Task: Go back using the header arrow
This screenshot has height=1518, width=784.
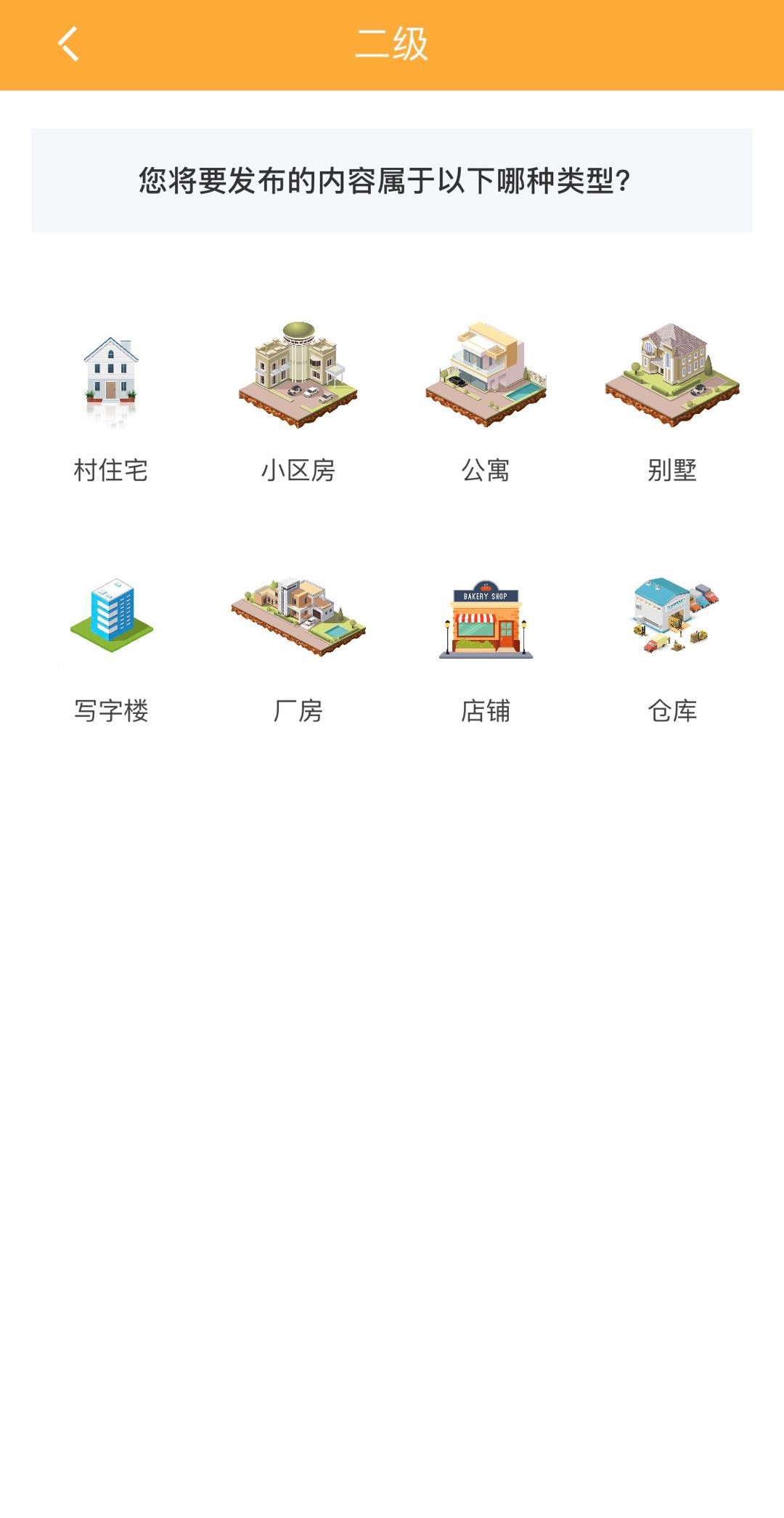Action: pyautogui.click(x=68, y=44)
